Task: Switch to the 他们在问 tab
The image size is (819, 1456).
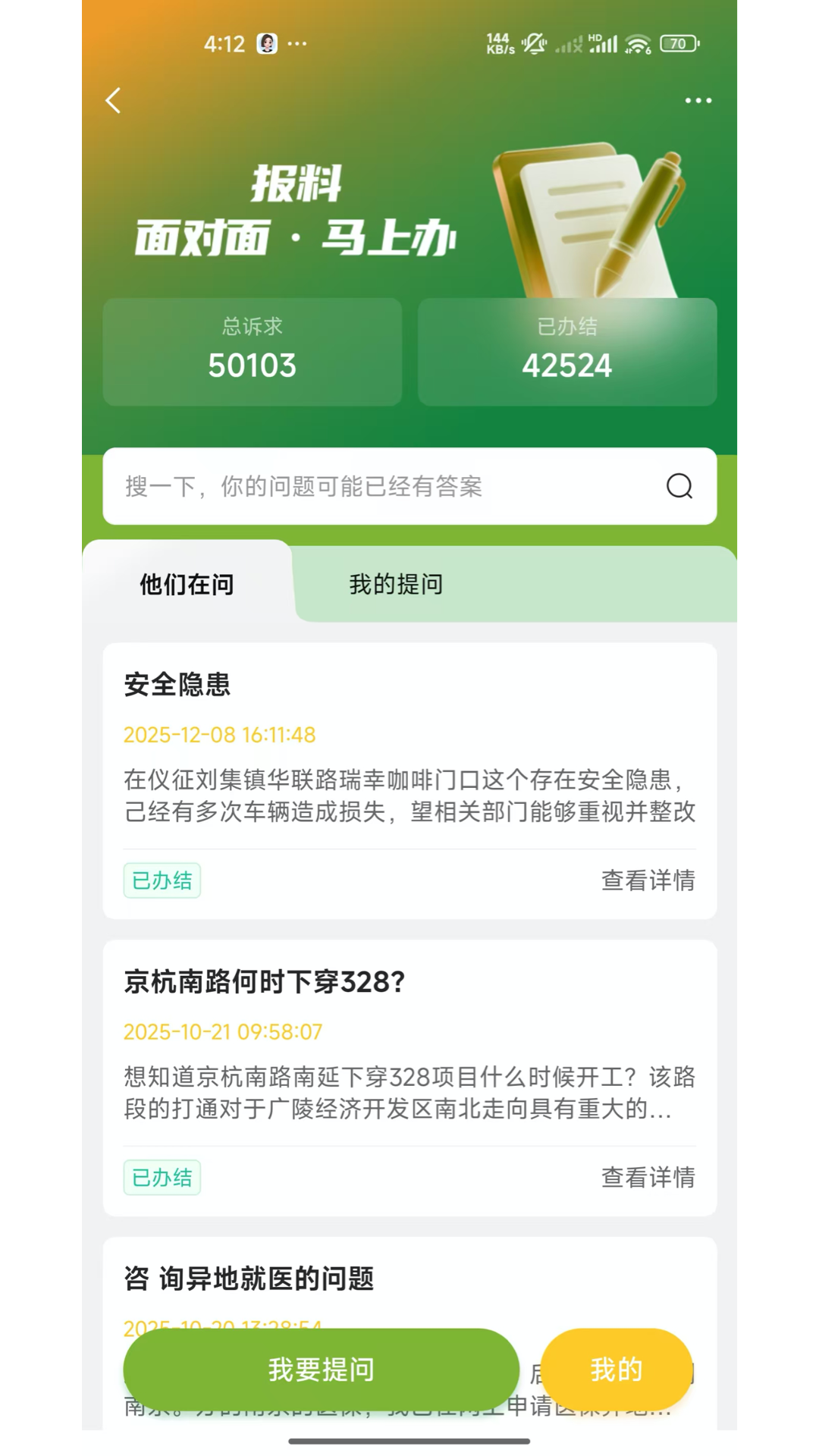Action: [187, 584]
